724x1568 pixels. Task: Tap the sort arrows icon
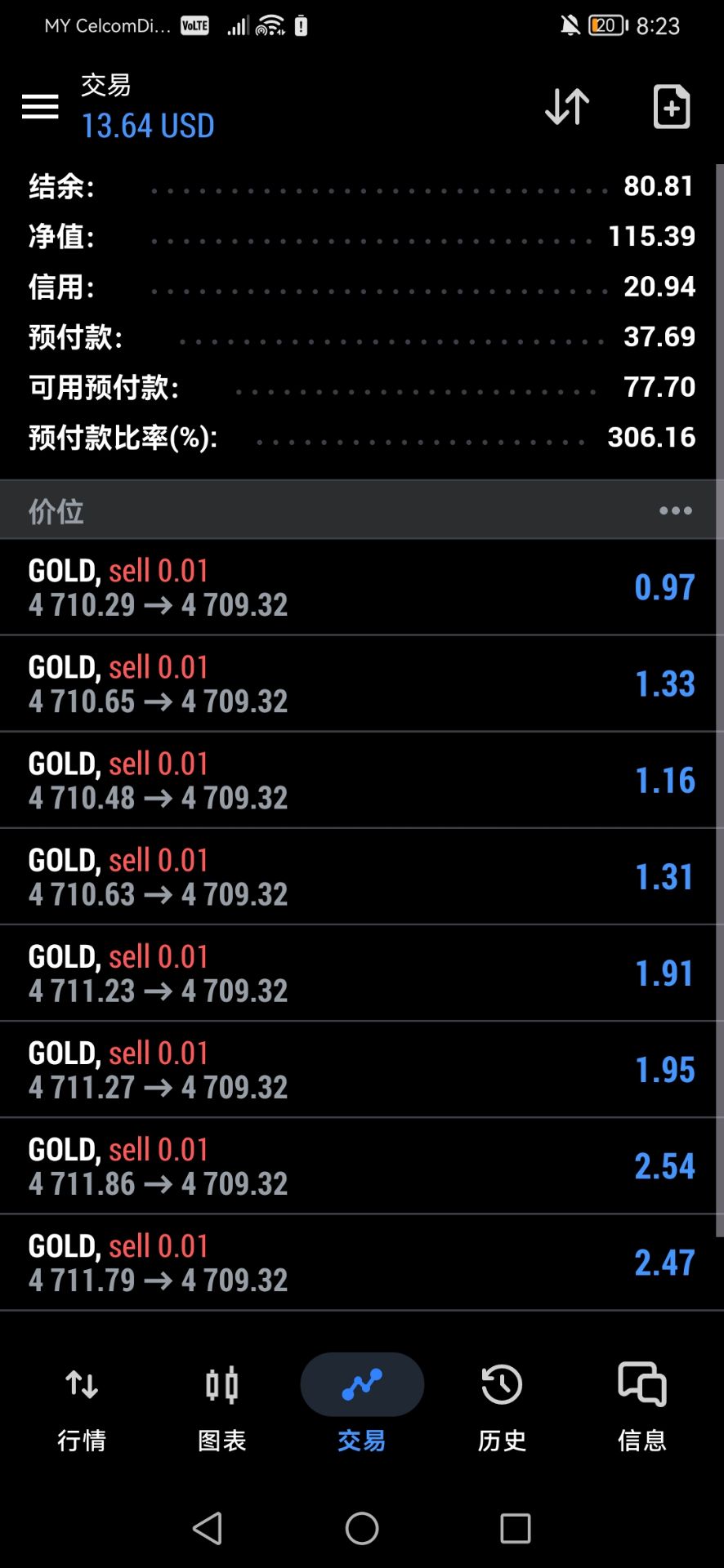[x=567, y=106]
